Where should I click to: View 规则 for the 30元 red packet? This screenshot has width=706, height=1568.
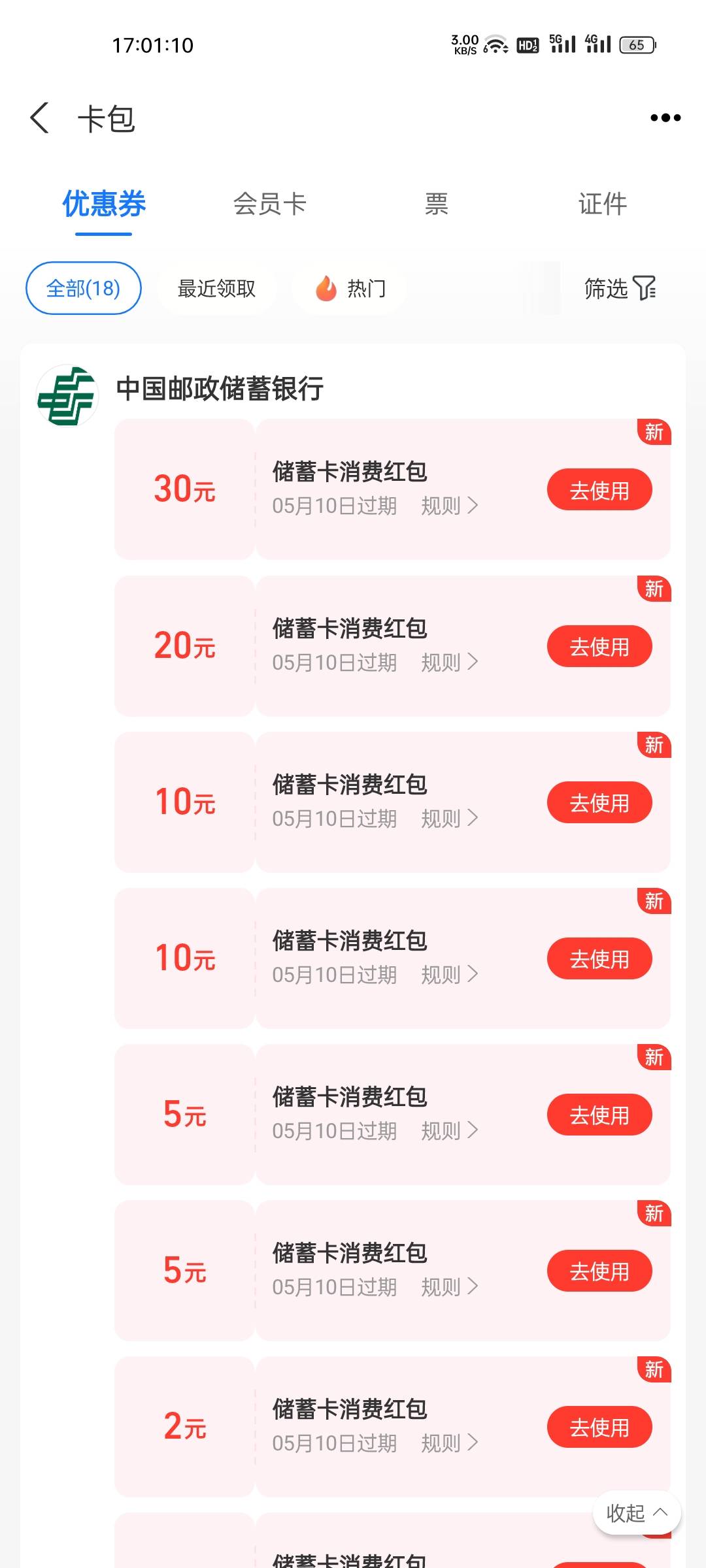coord(450,506)
